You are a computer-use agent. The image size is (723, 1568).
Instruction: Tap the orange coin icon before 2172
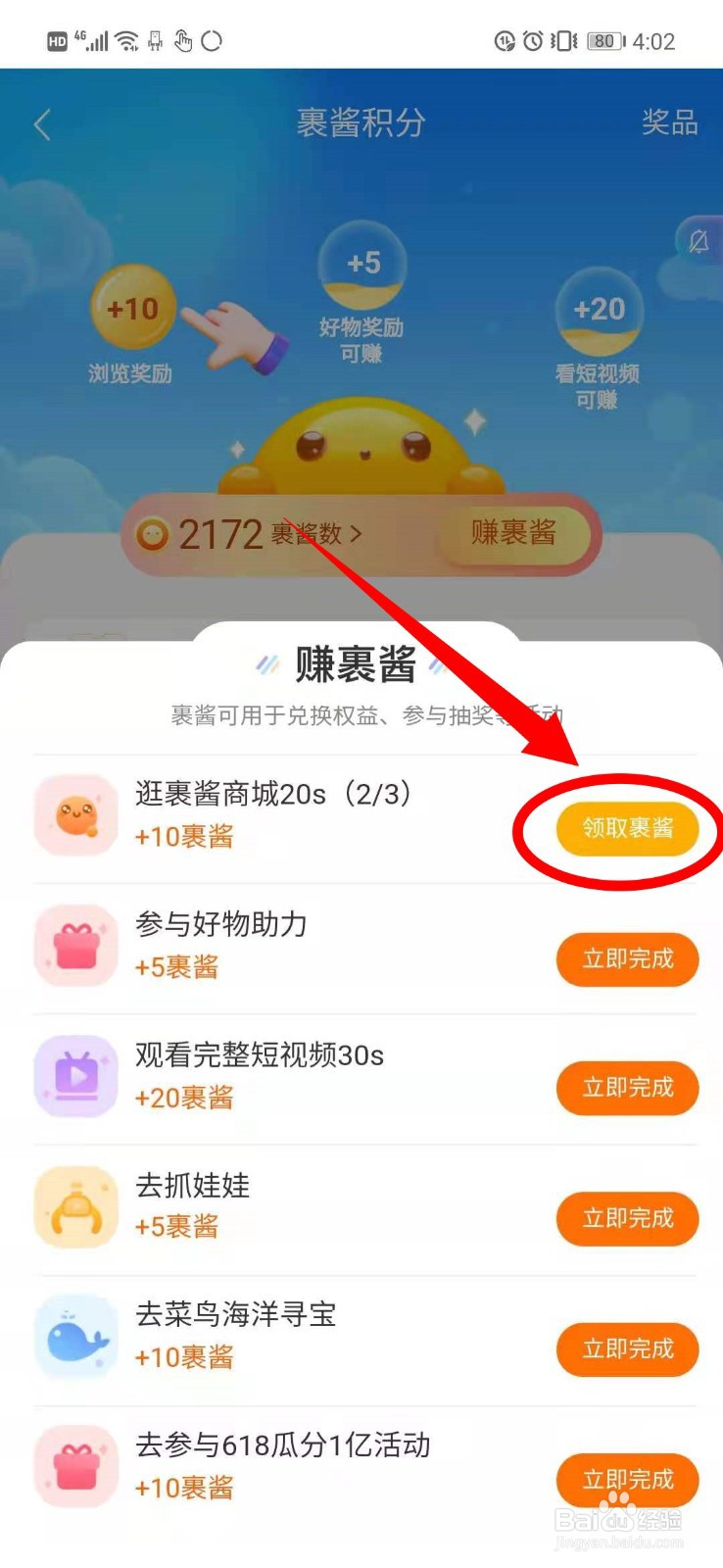click(154, 534)
